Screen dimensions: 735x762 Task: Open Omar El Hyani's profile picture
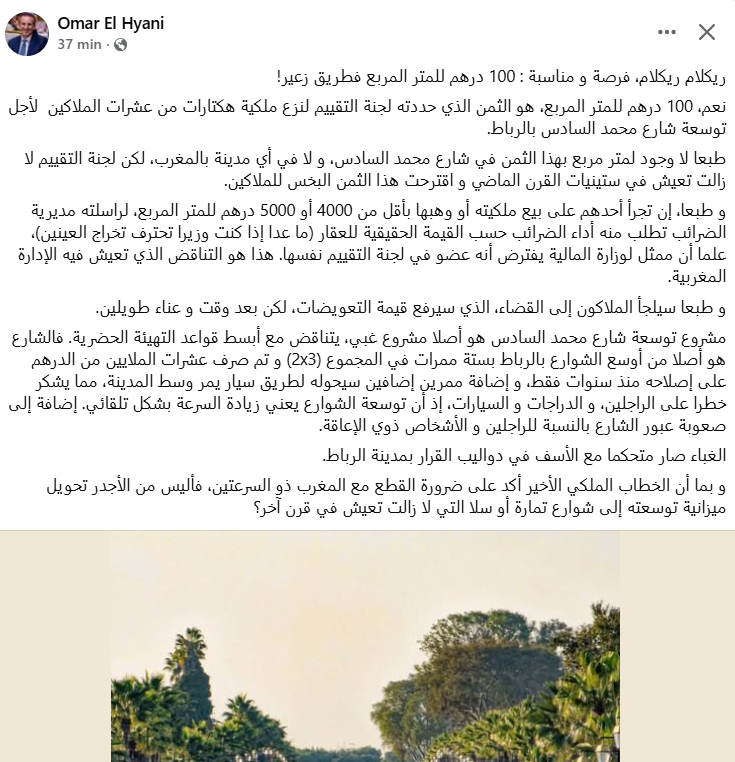point(25,33)
